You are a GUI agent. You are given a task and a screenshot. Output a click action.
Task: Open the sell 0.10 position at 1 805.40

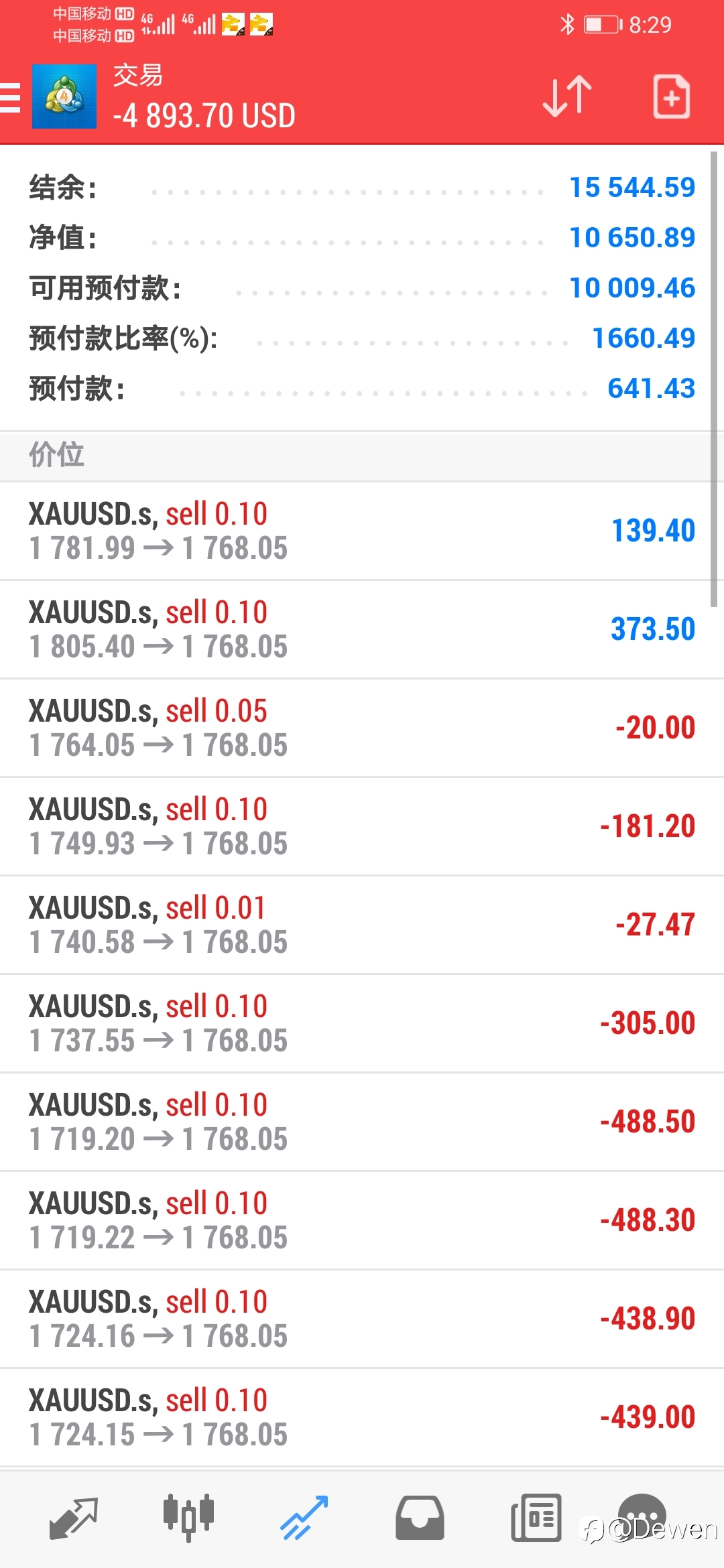pyautogui.click(x=362, y=629)
